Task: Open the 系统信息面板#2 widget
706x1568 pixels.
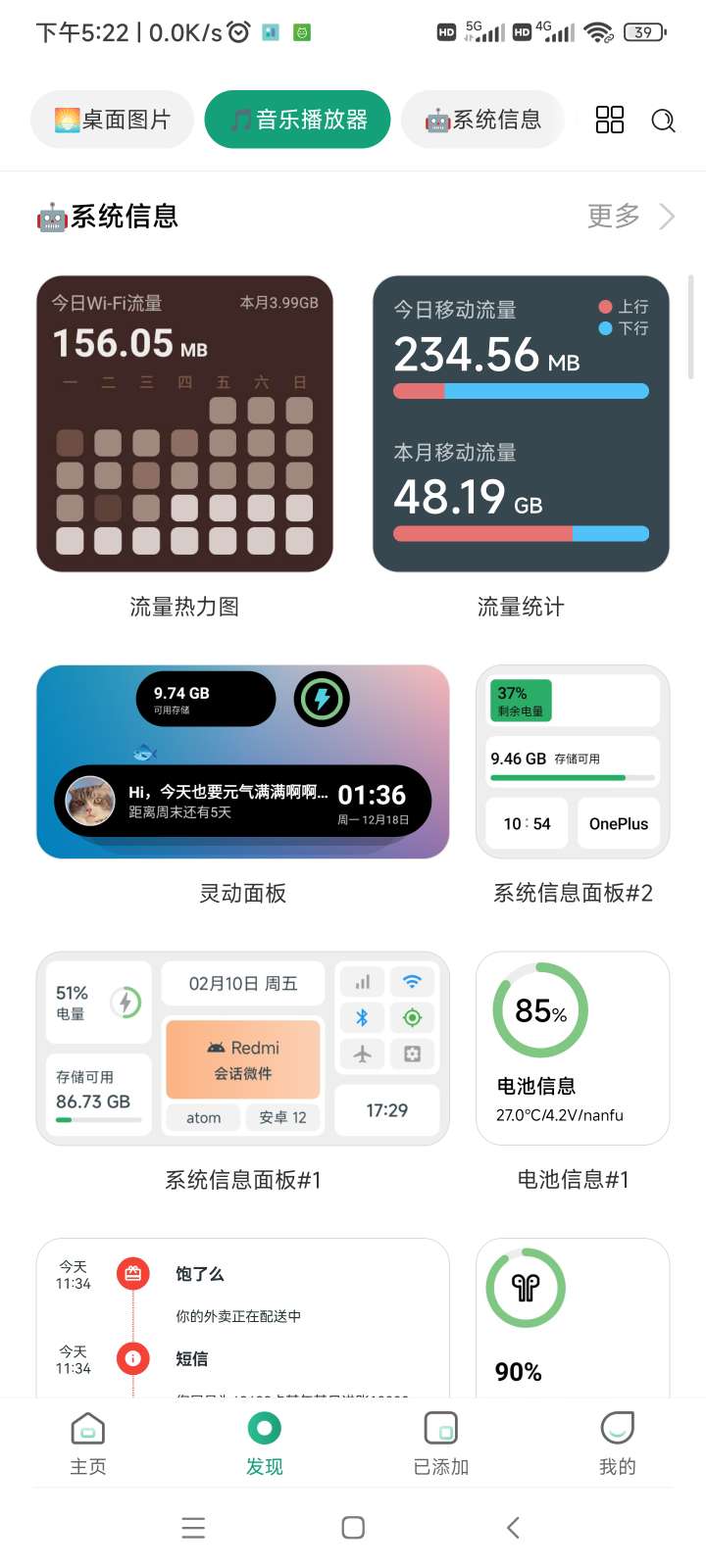Action: pos(573,761)
